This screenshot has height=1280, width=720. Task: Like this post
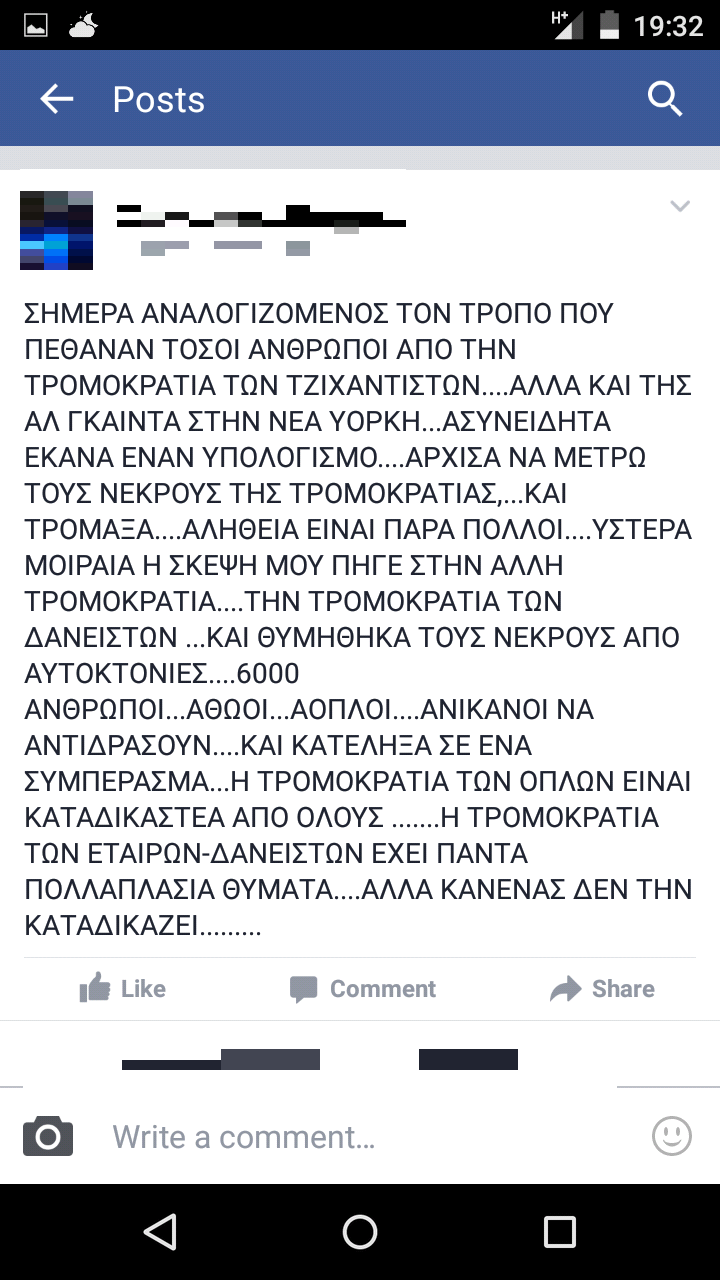coord(122,989)
